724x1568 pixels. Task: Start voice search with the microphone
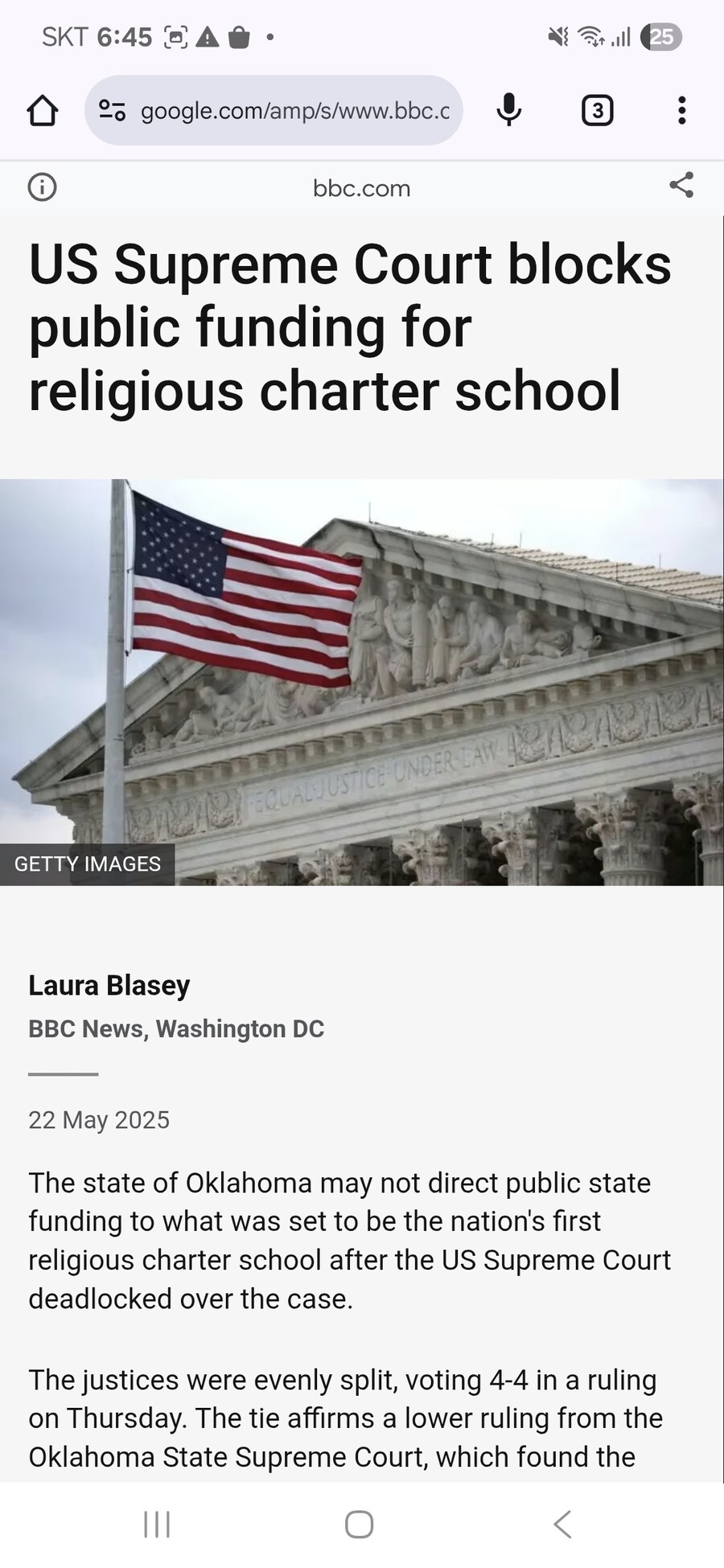(508, 110)
